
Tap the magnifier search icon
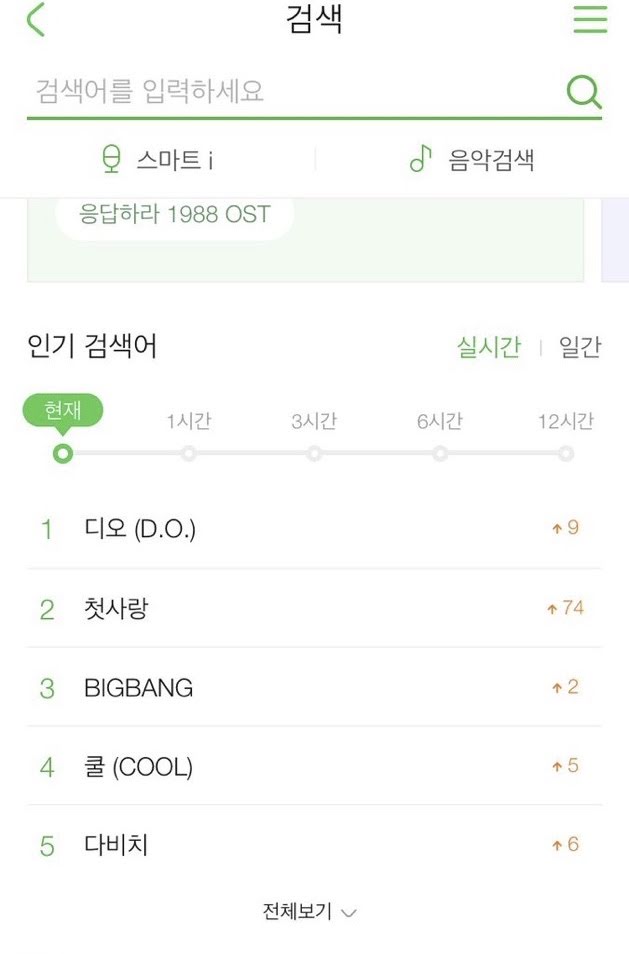tap(584, 92)
